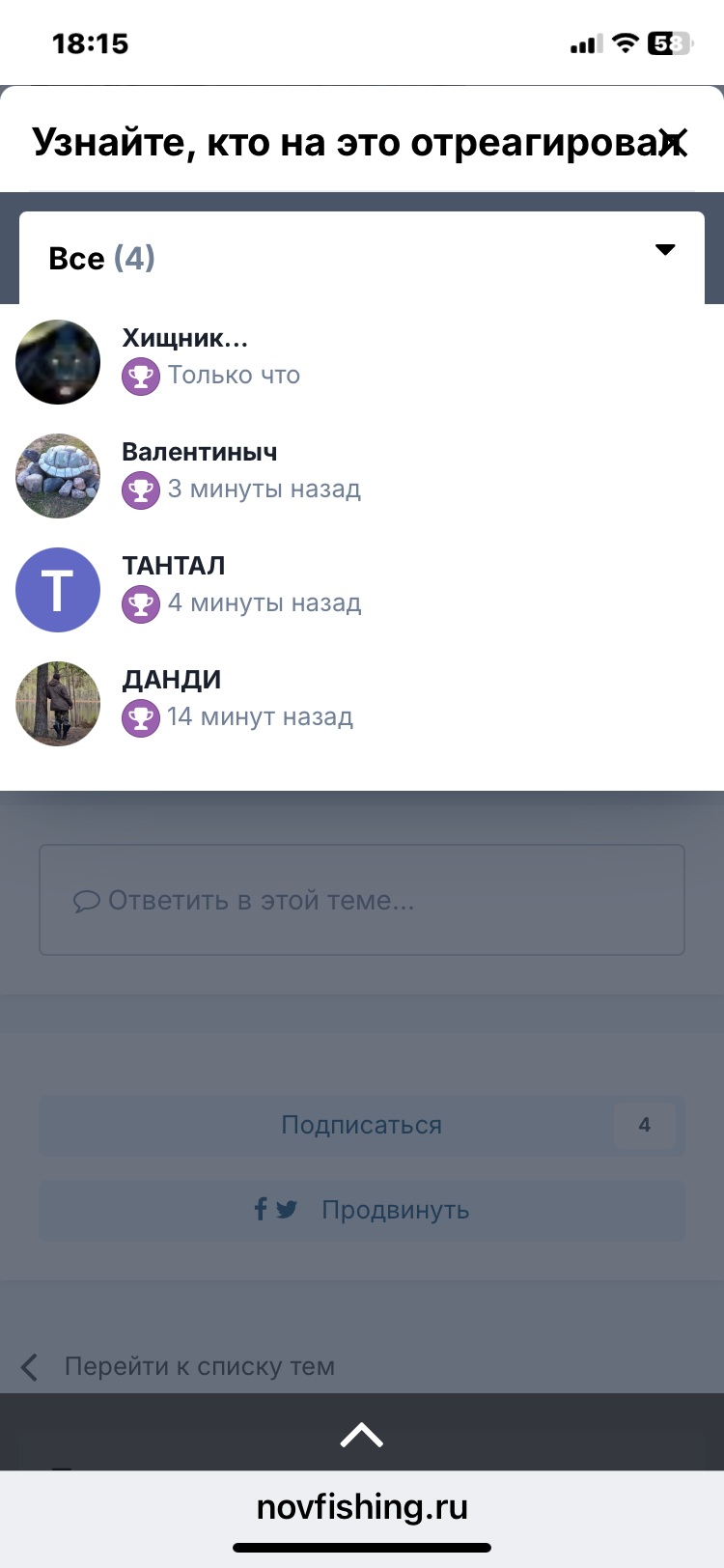Open ДАНДИ's profile
The height and width of the screenshot is (1568, 724).
pyautogui.click(x=172, y=680)
